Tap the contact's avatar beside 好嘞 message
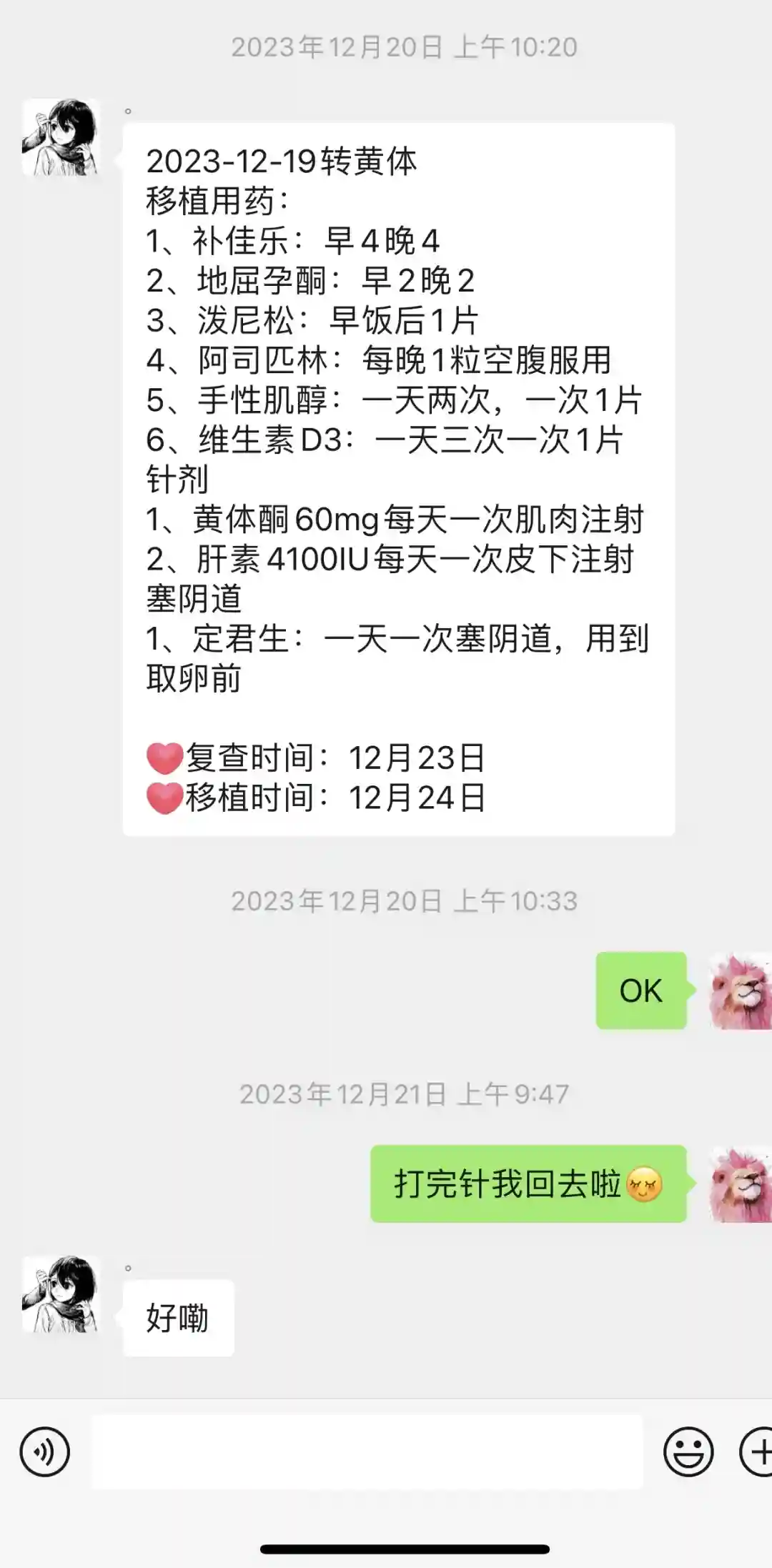Image resolution: width=772 pixels, height=1568 pixels. [61, 1294]
